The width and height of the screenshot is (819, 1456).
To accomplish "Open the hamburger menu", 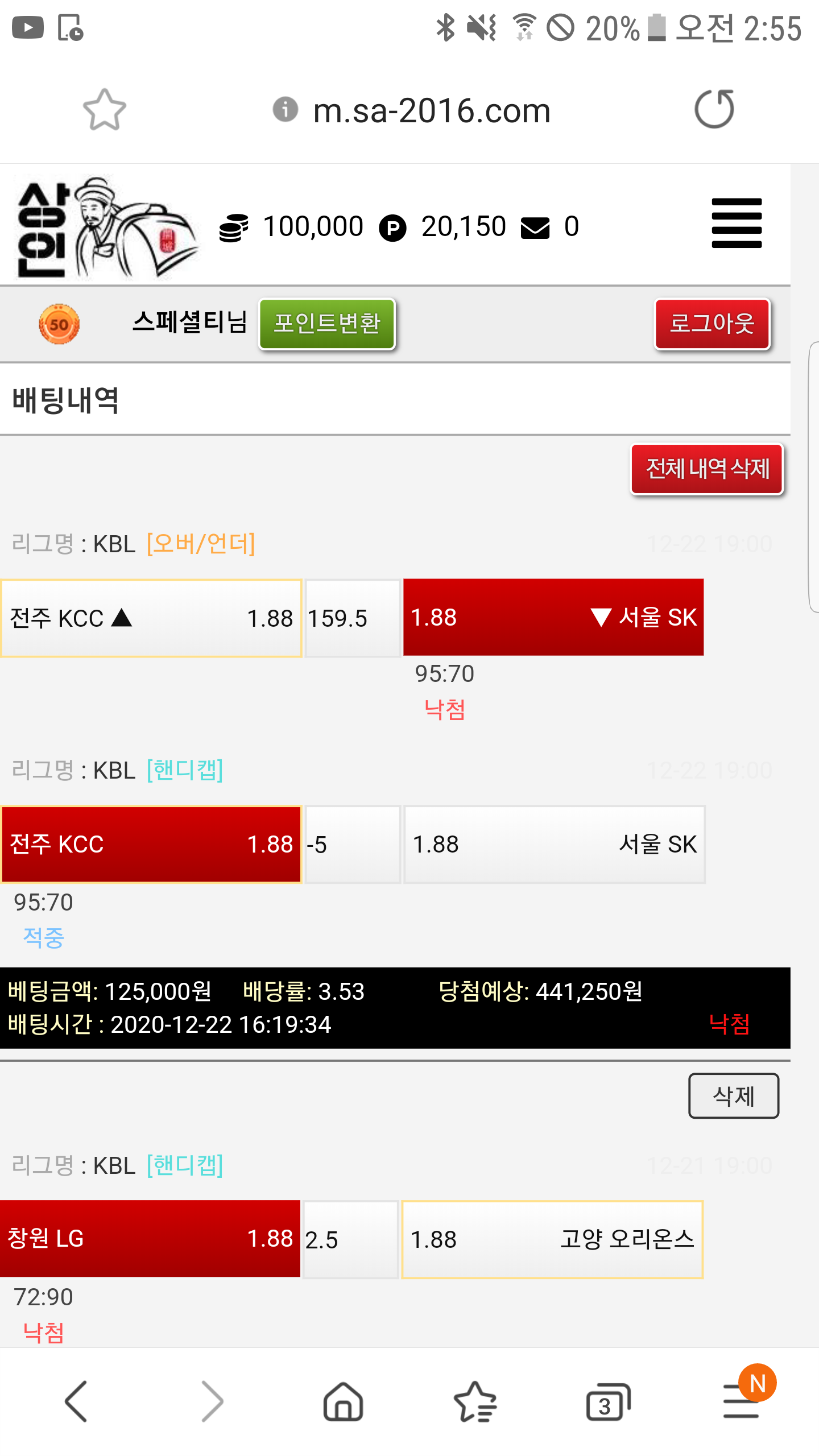I will pyautogui.click(x=736, y=223).
